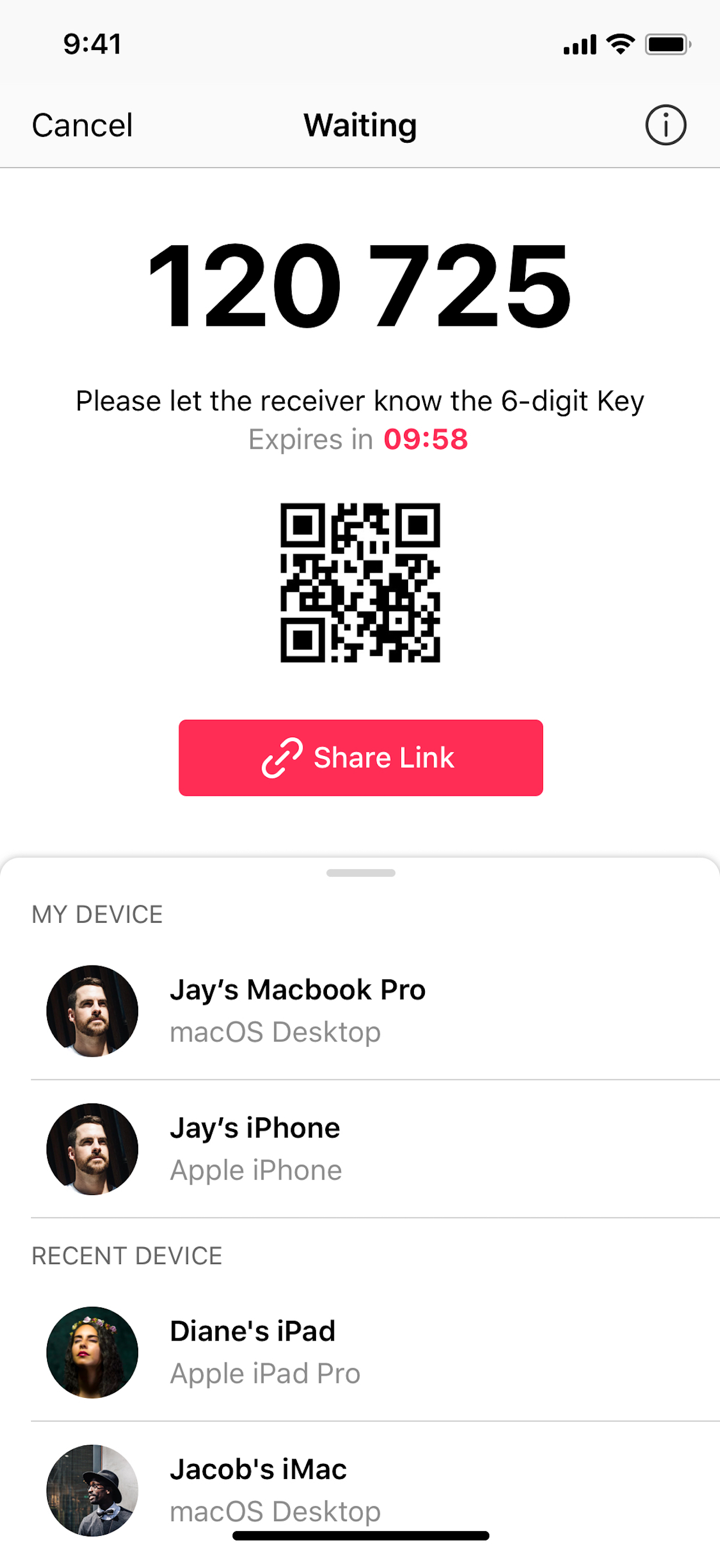Tap the 6-digit key 120 725

click(360, 287)
